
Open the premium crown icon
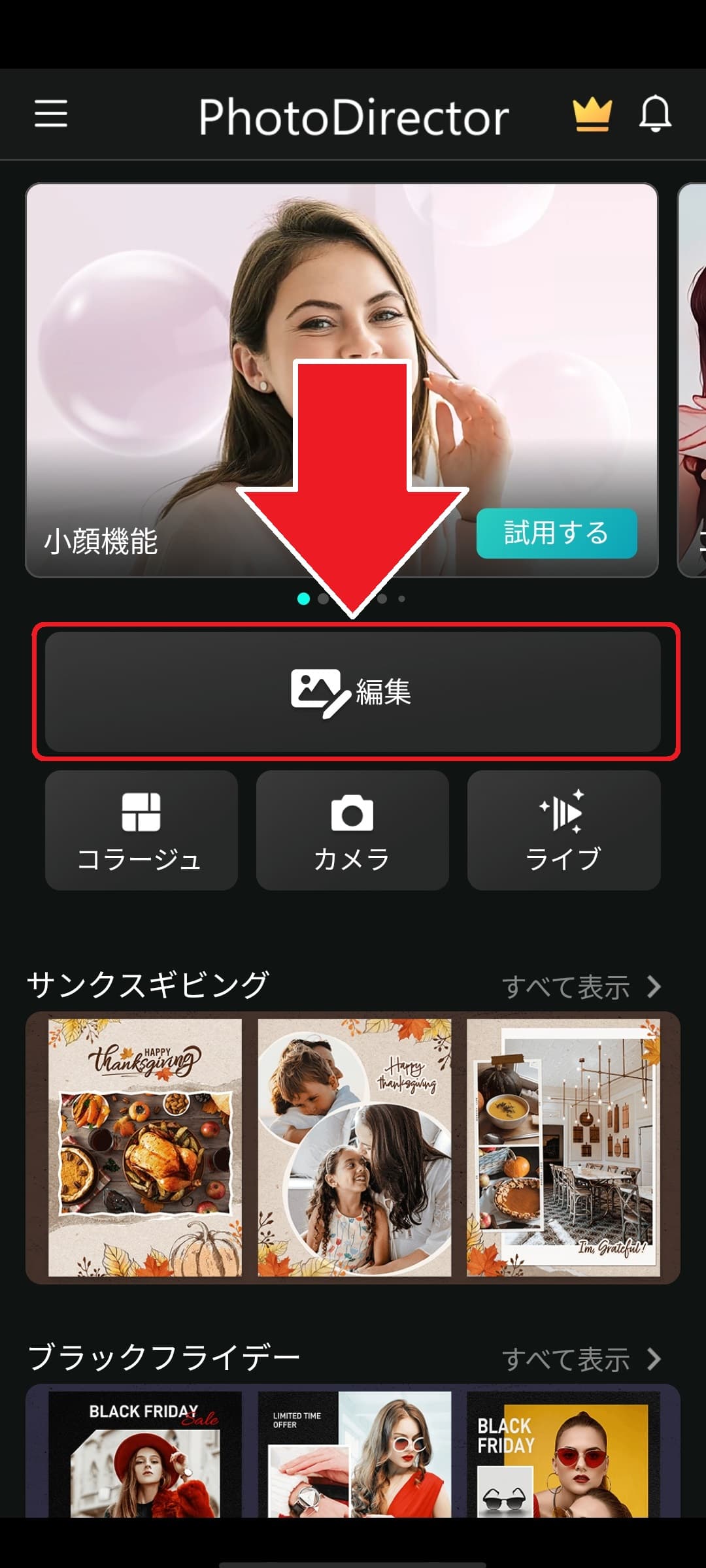point(592,115)
